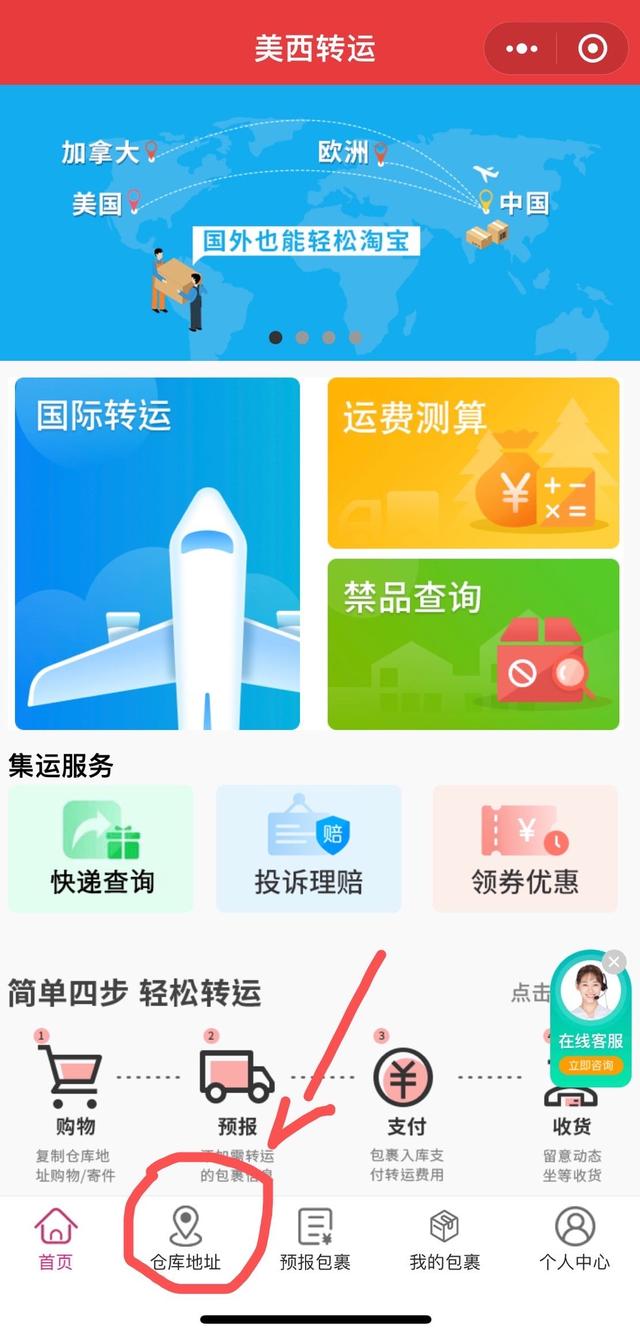This screenshot has width=640, height=1337.
Task: Open the 运费测算 shipping calculator
Action: click(x=472, y=463)
